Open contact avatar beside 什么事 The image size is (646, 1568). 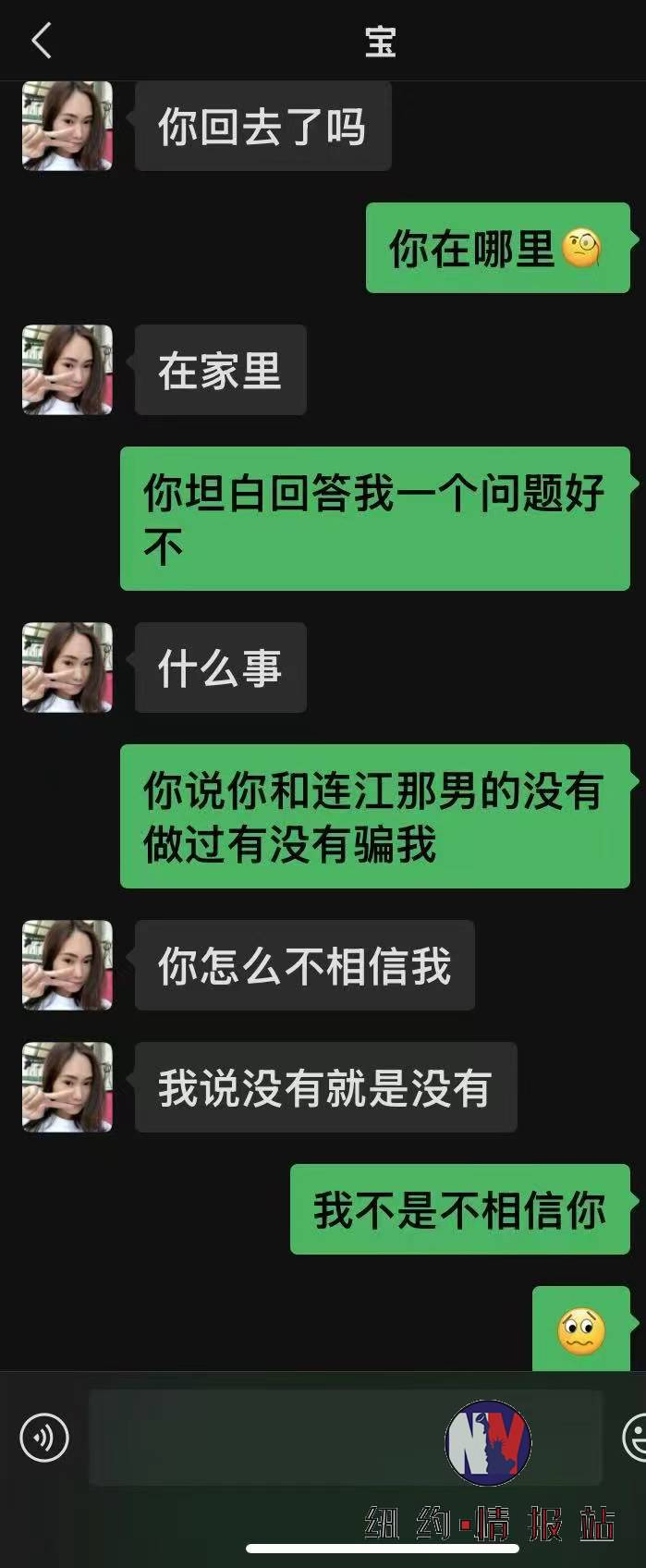67,668
